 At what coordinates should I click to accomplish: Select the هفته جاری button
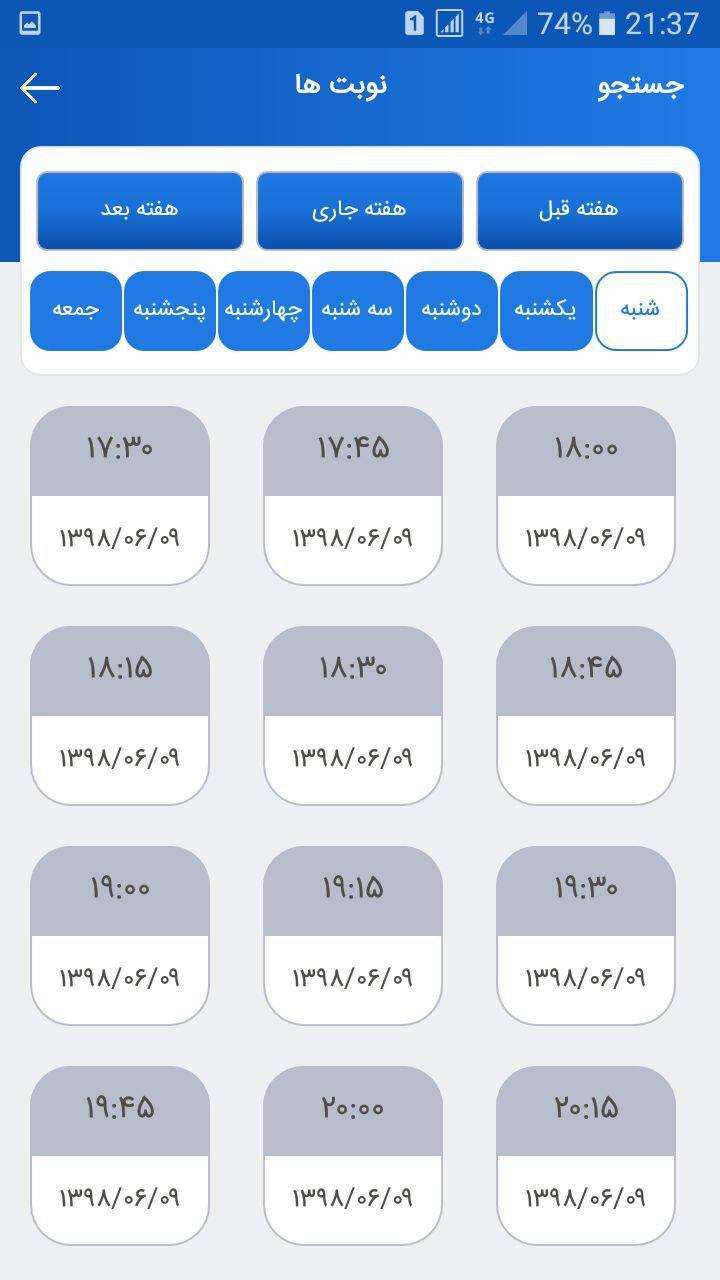(x=360, y=211)
